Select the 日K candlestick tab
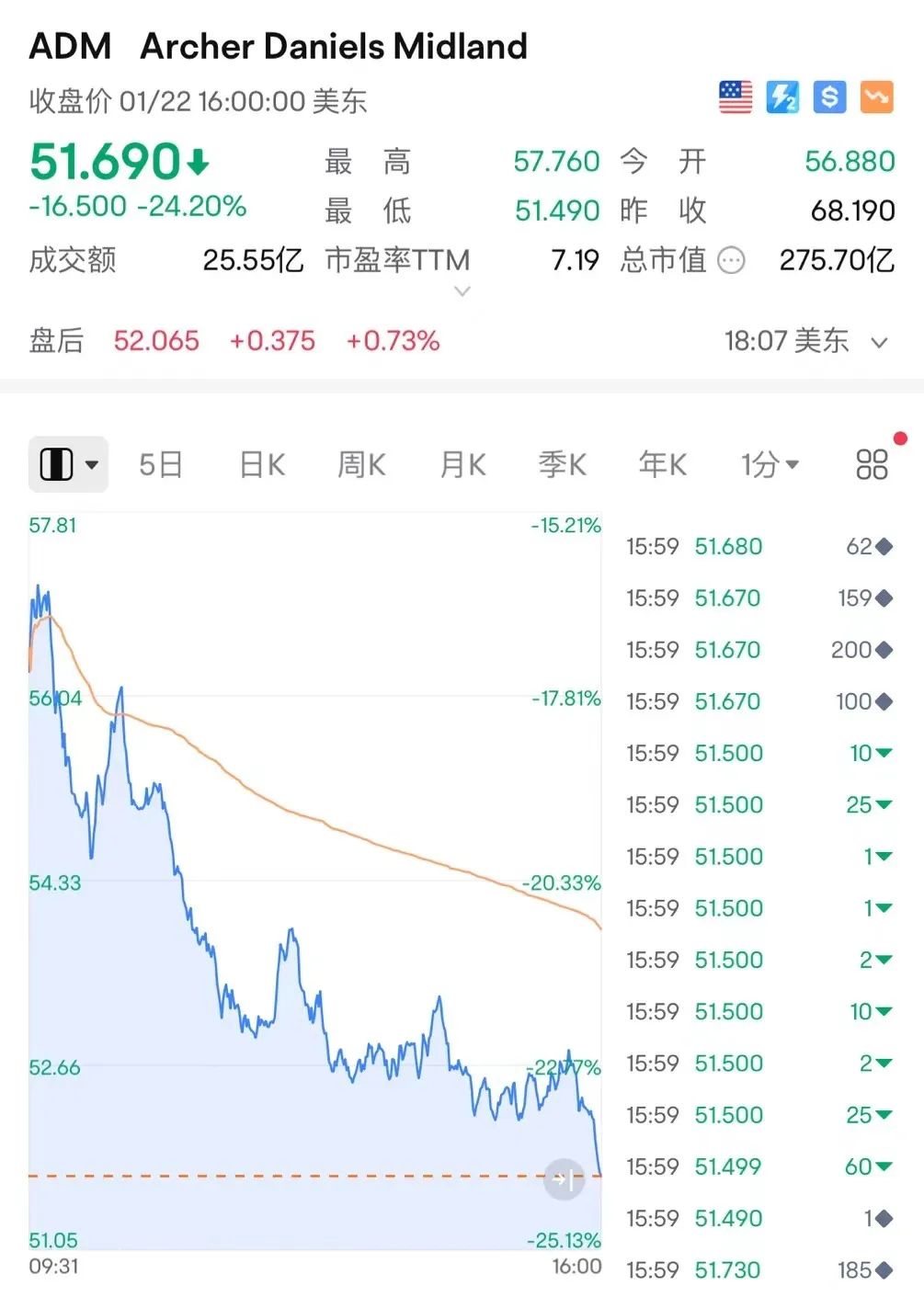This screenshot has height=1297, width=924. (x=262, y=465)
